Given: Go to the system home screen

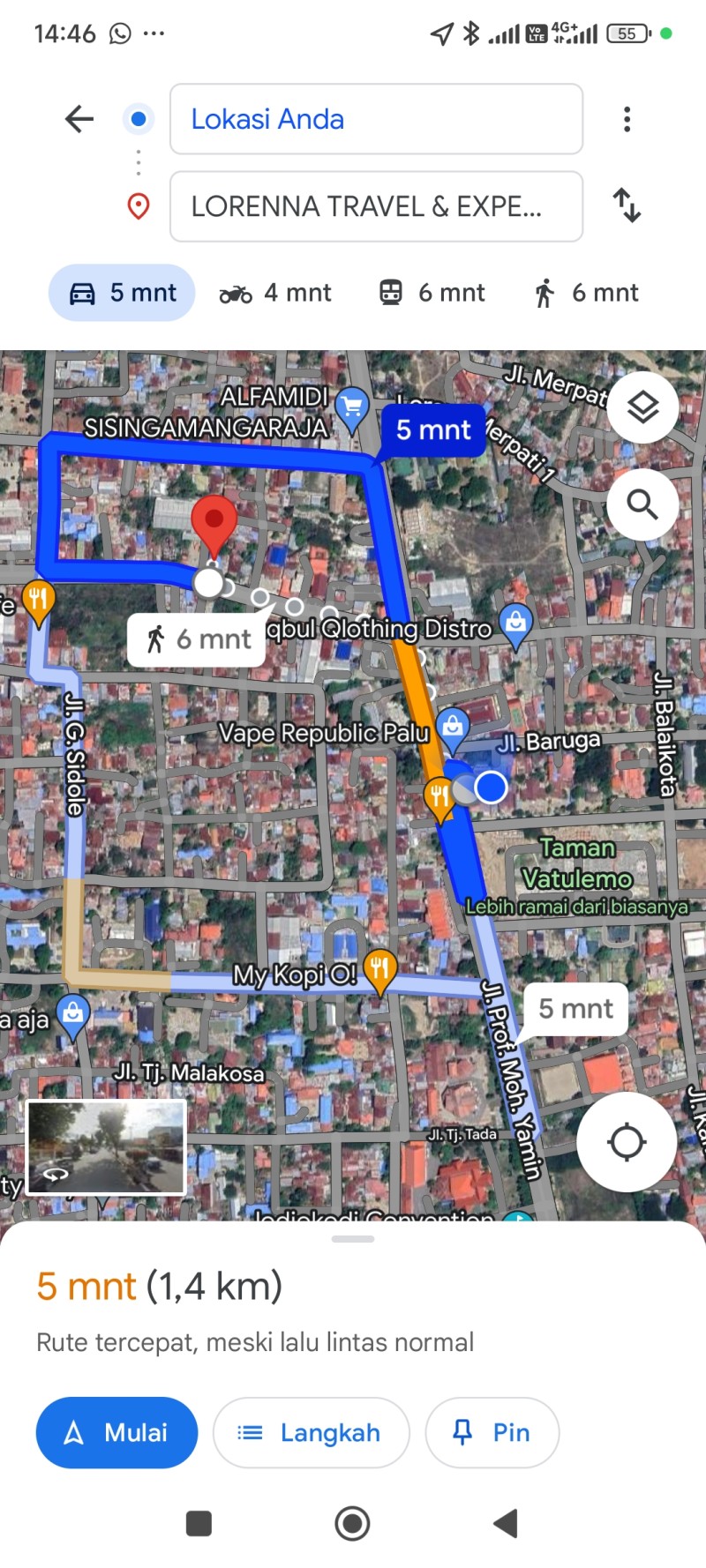Looking at the screenshot, I should 352,1523.
